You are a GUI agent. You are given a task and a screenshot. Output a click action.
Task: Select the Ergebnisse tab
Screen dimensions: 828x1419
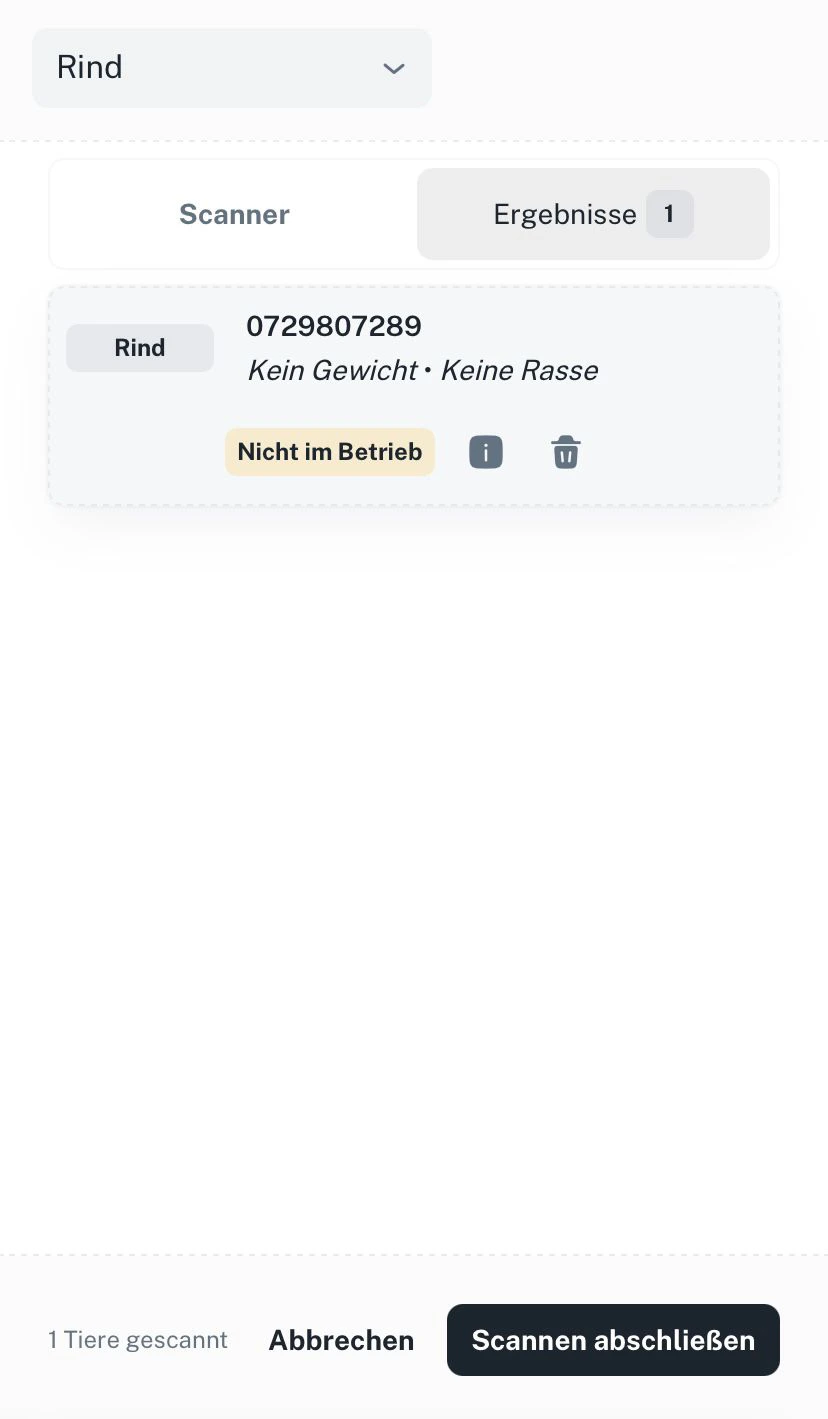tap(593, 214)
